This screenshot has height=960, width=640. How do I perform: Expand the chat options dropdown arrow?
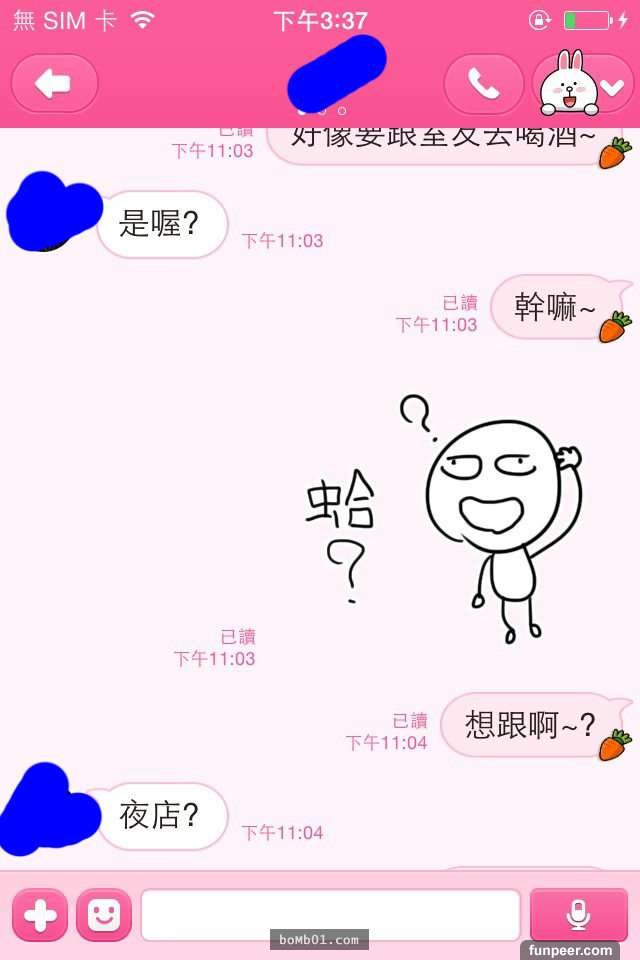611,88
